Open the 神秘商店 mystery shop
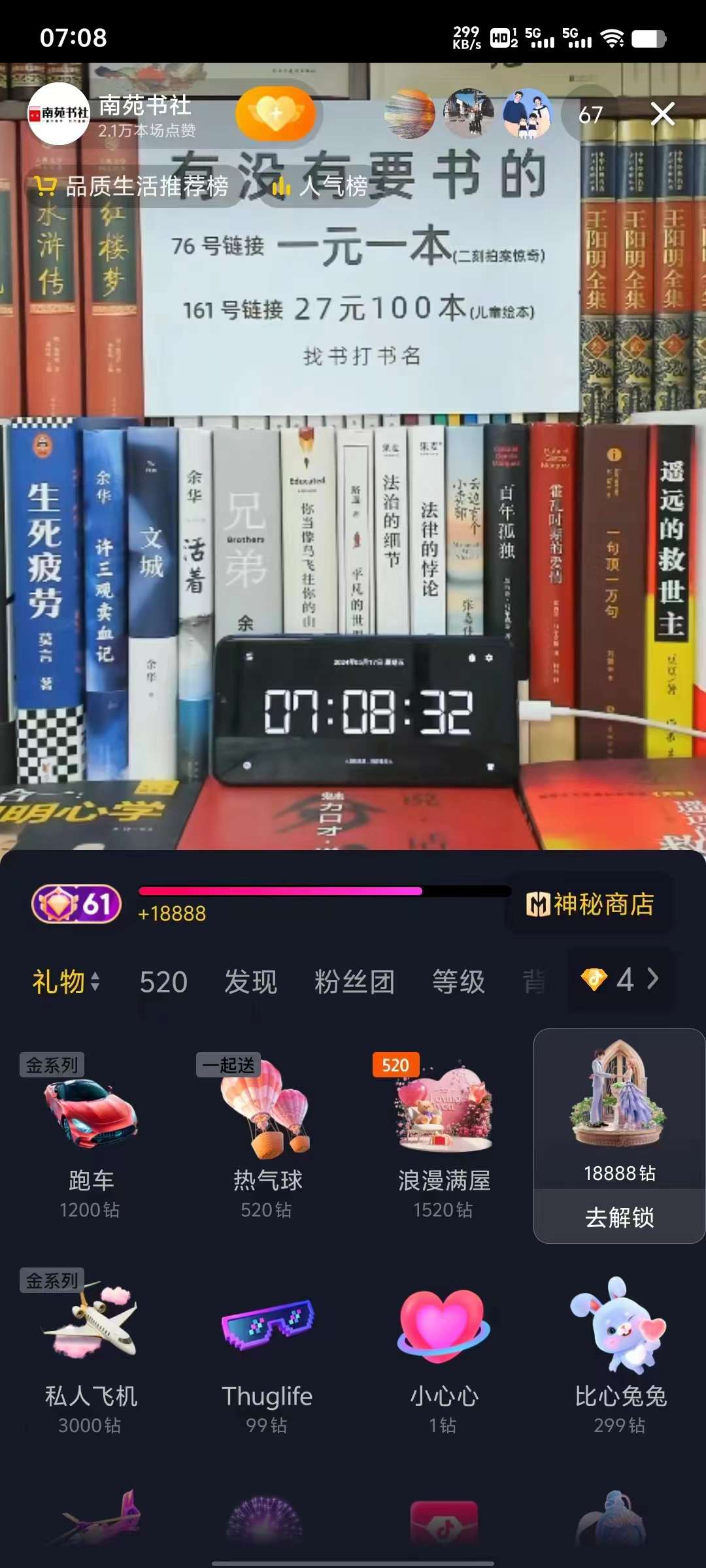 pos(590,904)
